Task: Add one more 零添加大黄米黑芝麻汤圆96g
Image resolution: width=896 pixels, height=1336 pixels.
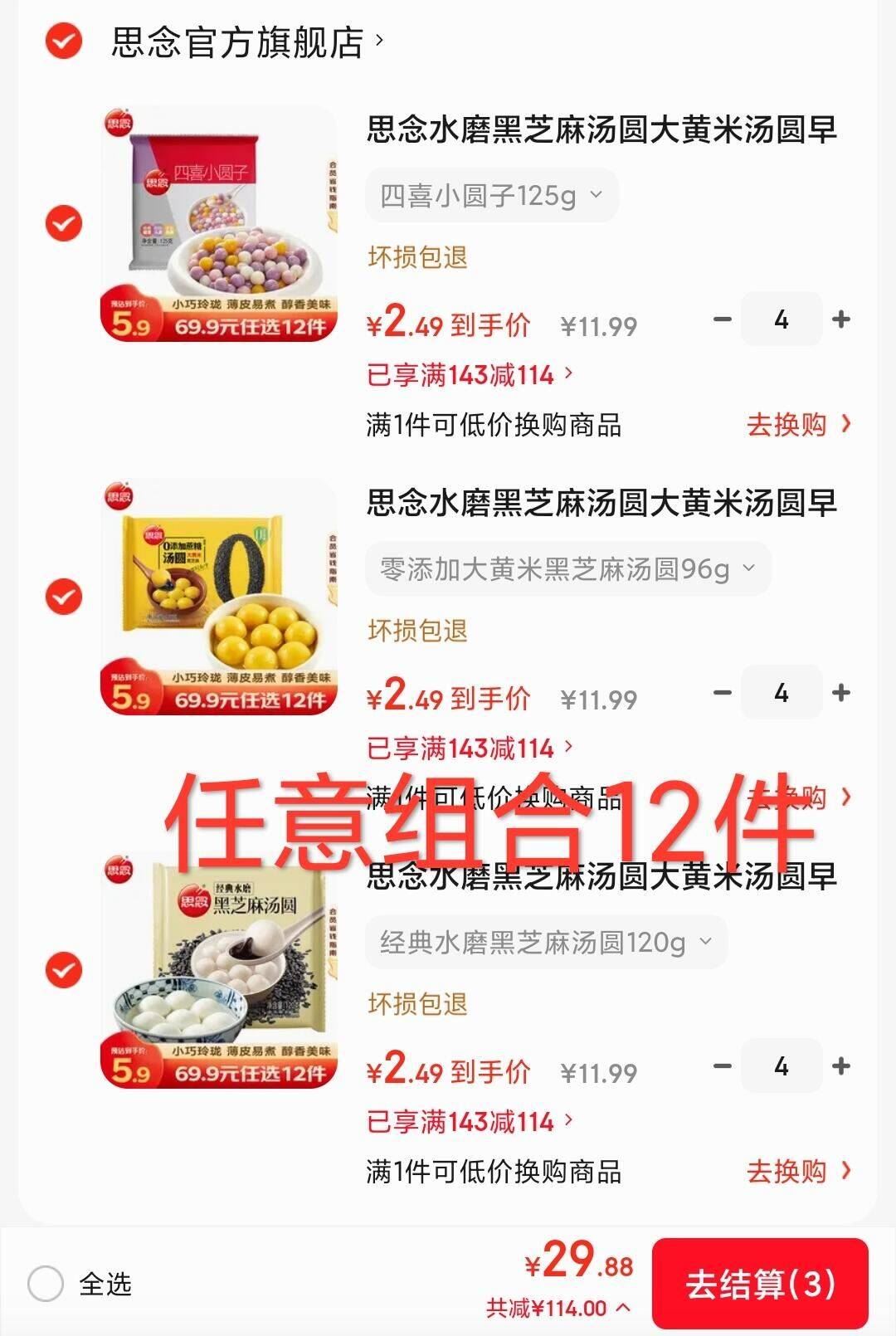Action: 841,693
